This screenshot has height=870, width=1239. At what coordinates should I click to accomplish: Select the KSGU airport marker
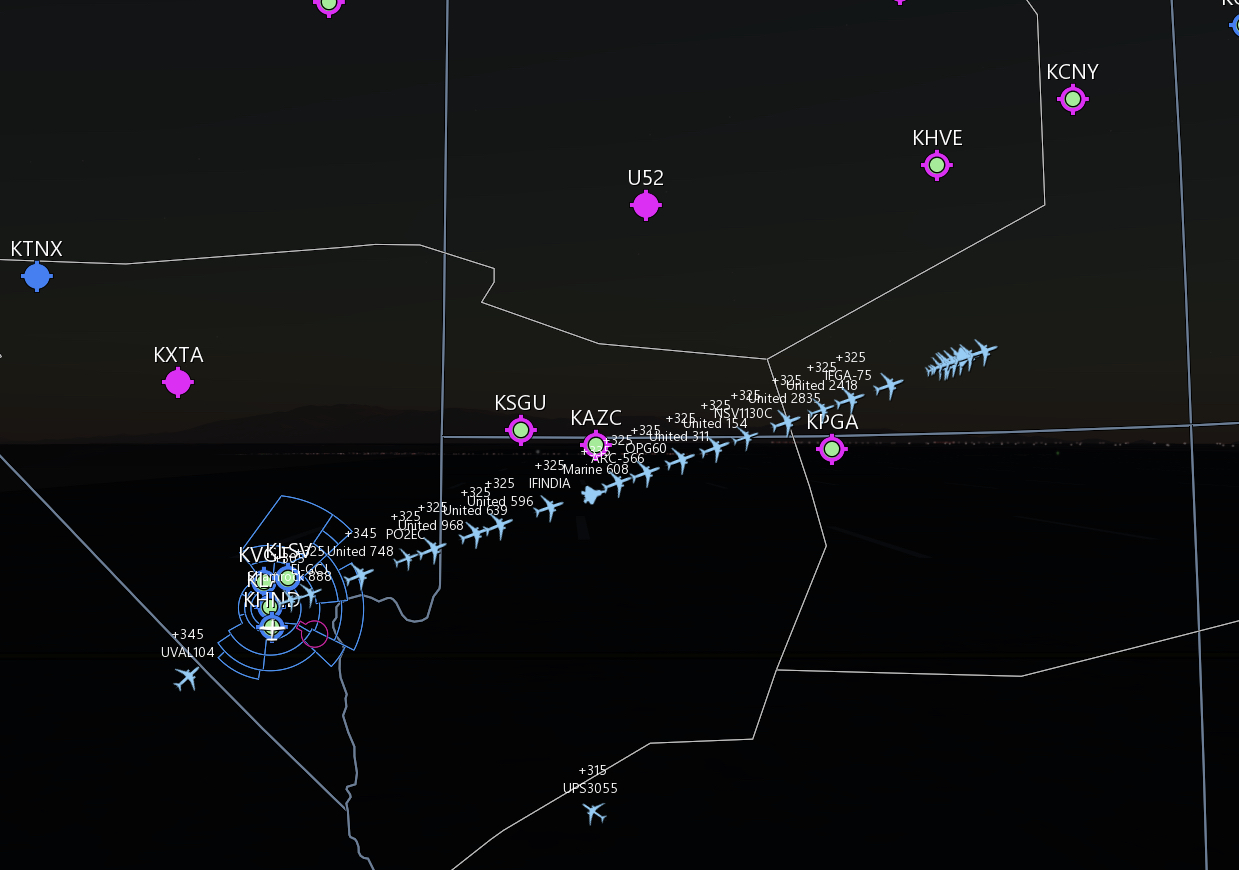(x=520, y=430)
